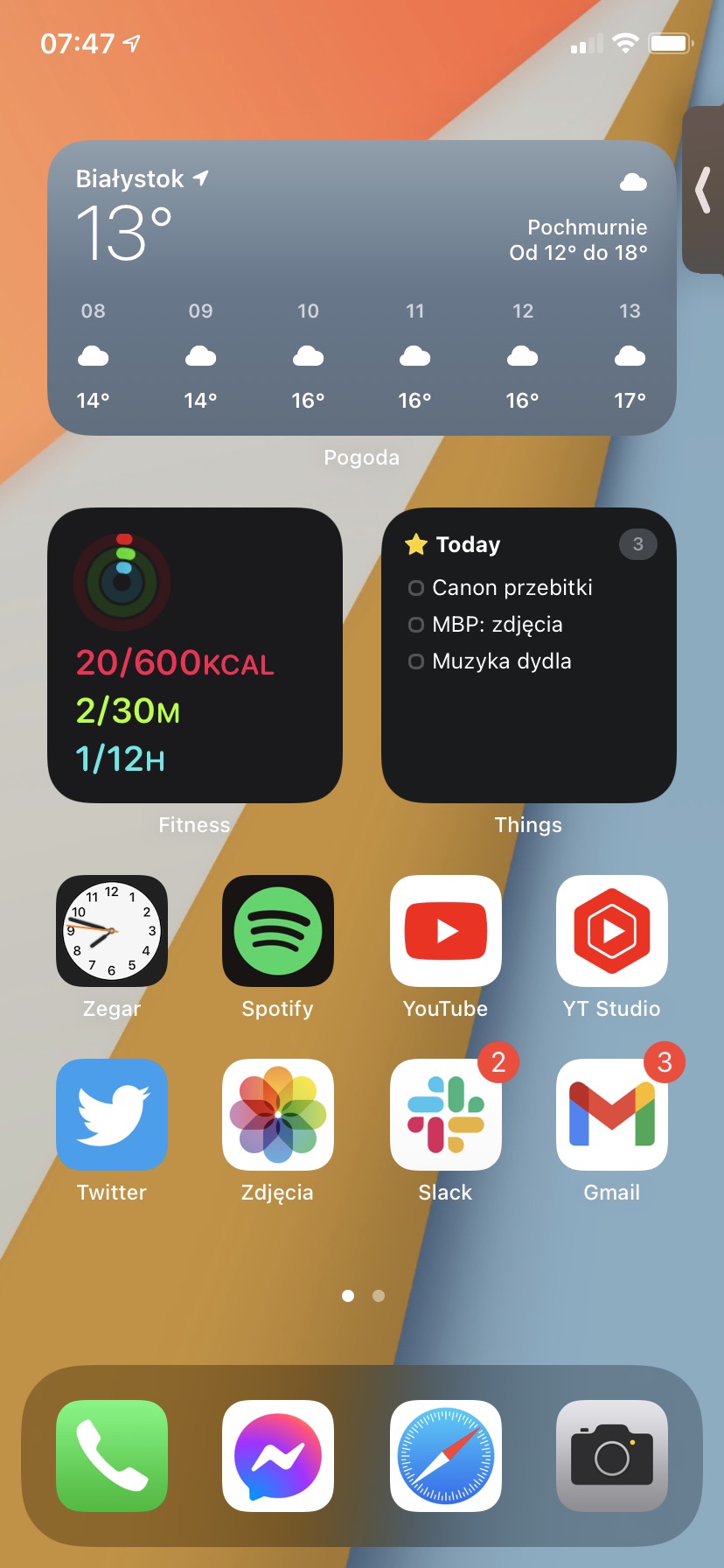The image size is (724, 1568).
Task: Open the Things Today widget
Action: coord(528,717)
